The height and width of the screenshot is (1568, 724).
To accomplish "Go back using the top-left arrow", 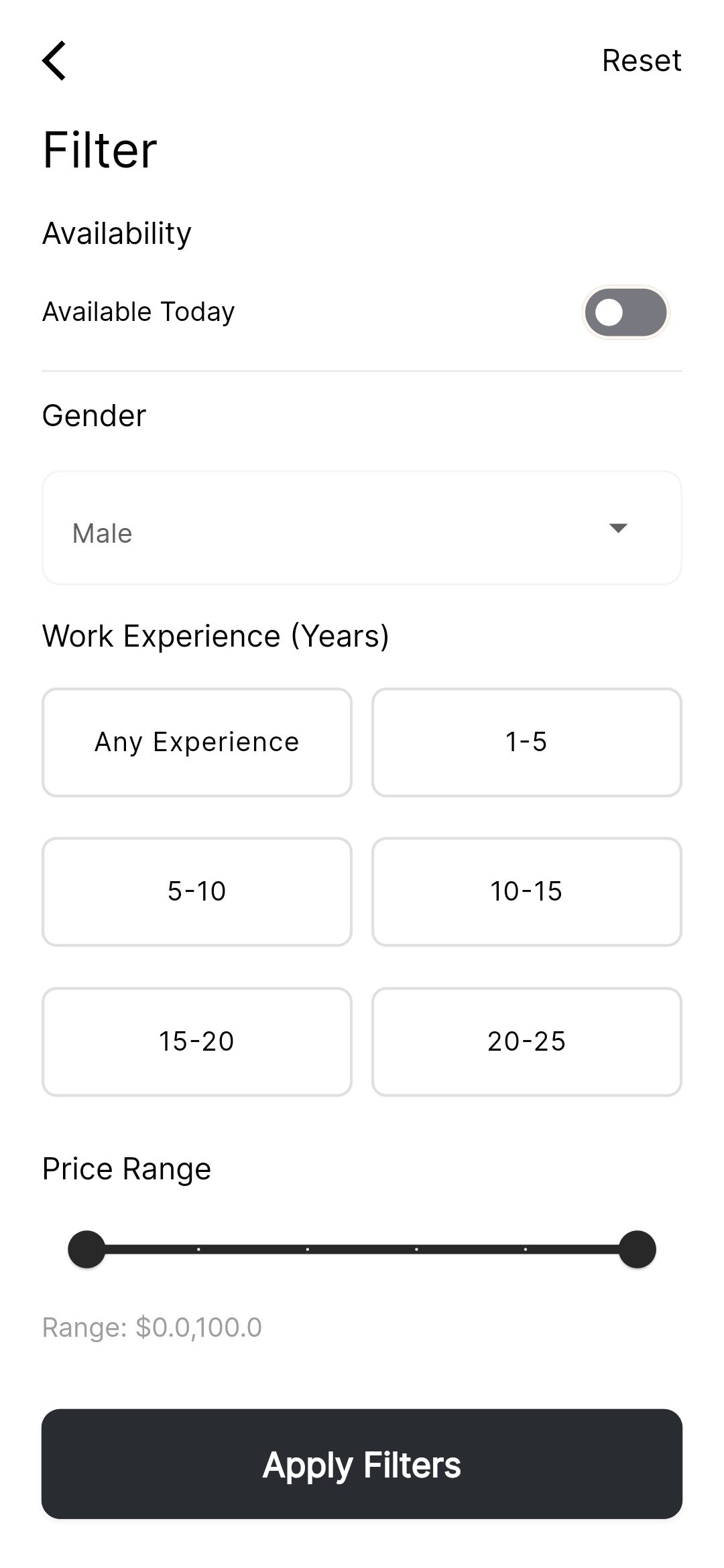I will [x=54, y=60].
